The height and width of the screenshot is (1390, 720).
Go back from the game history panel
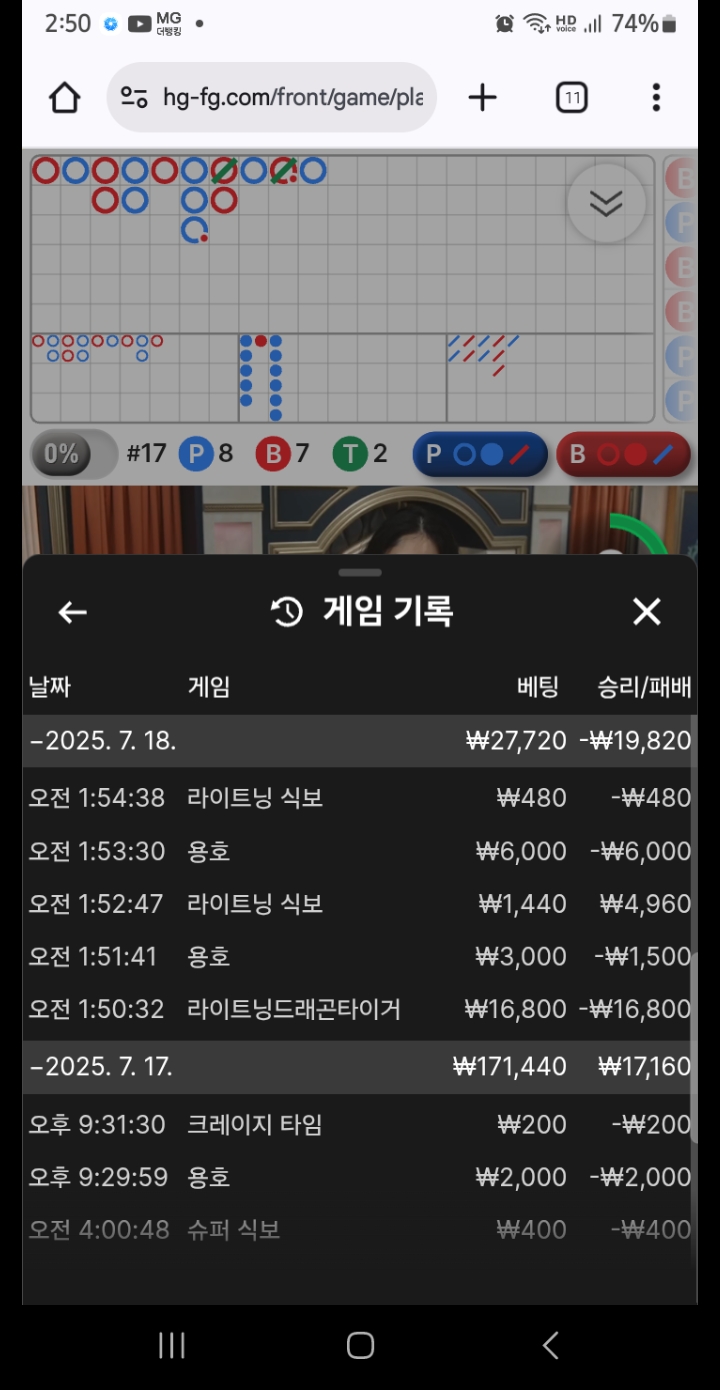click(x=72, y=612)
